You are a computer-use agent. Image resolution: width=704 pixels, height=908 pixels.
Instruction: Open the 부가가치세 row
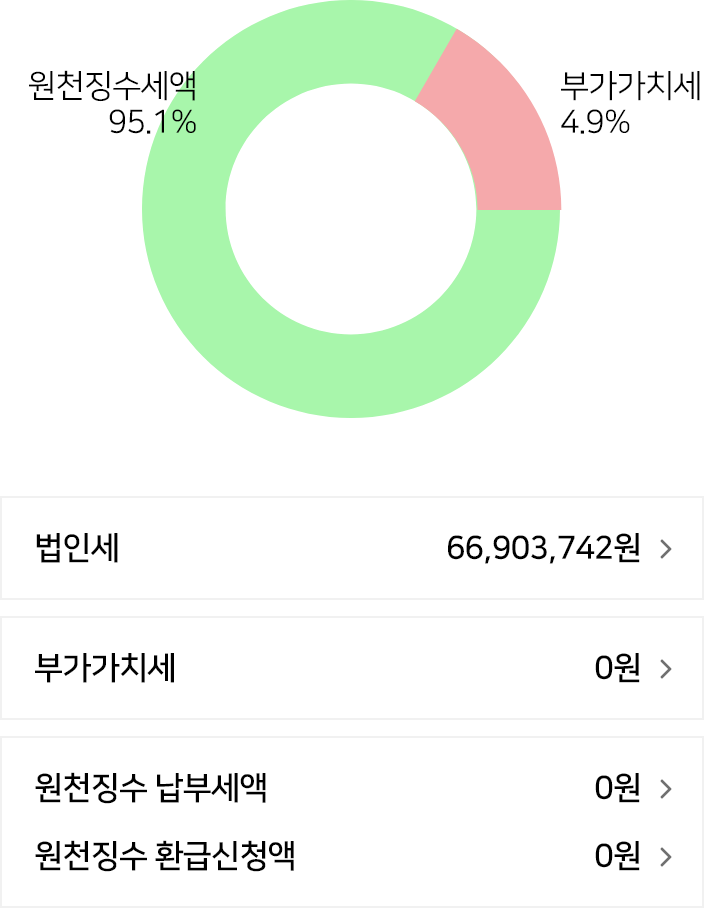[x=352, y=668]
